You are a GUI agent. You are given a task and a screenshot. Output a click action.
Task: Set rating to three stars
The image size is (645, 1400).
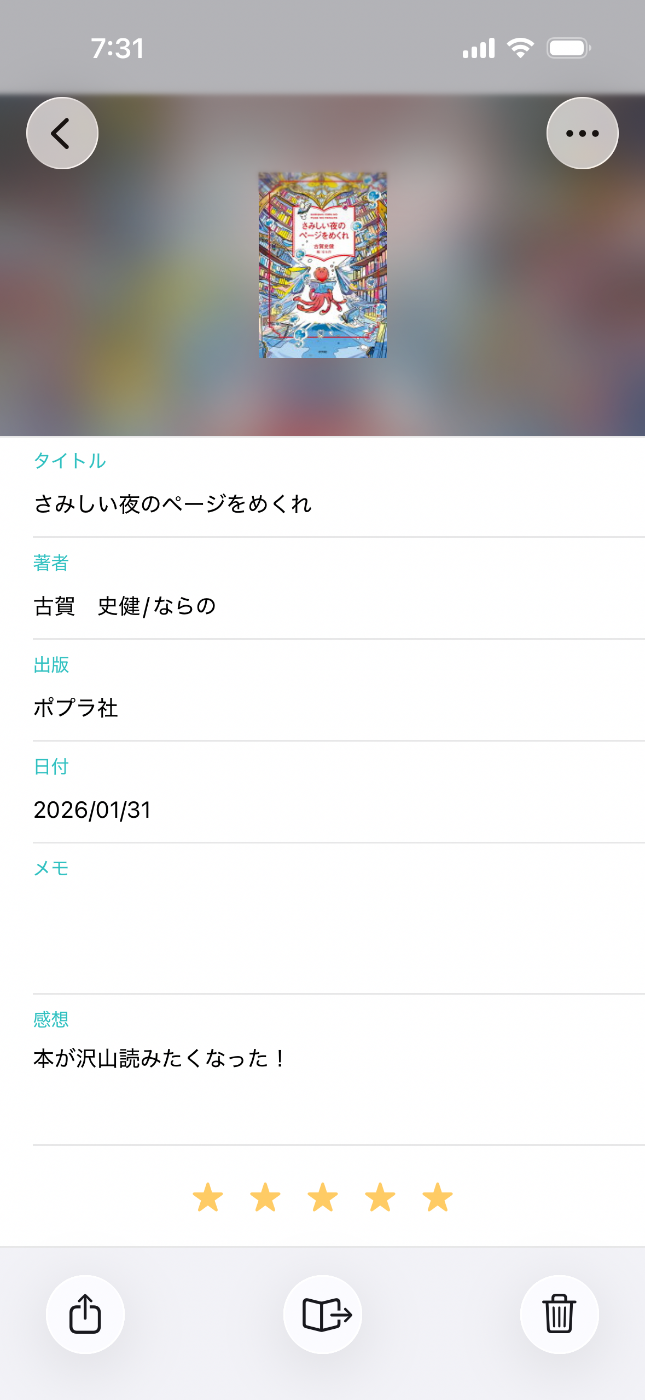(x=322, y=1197)
